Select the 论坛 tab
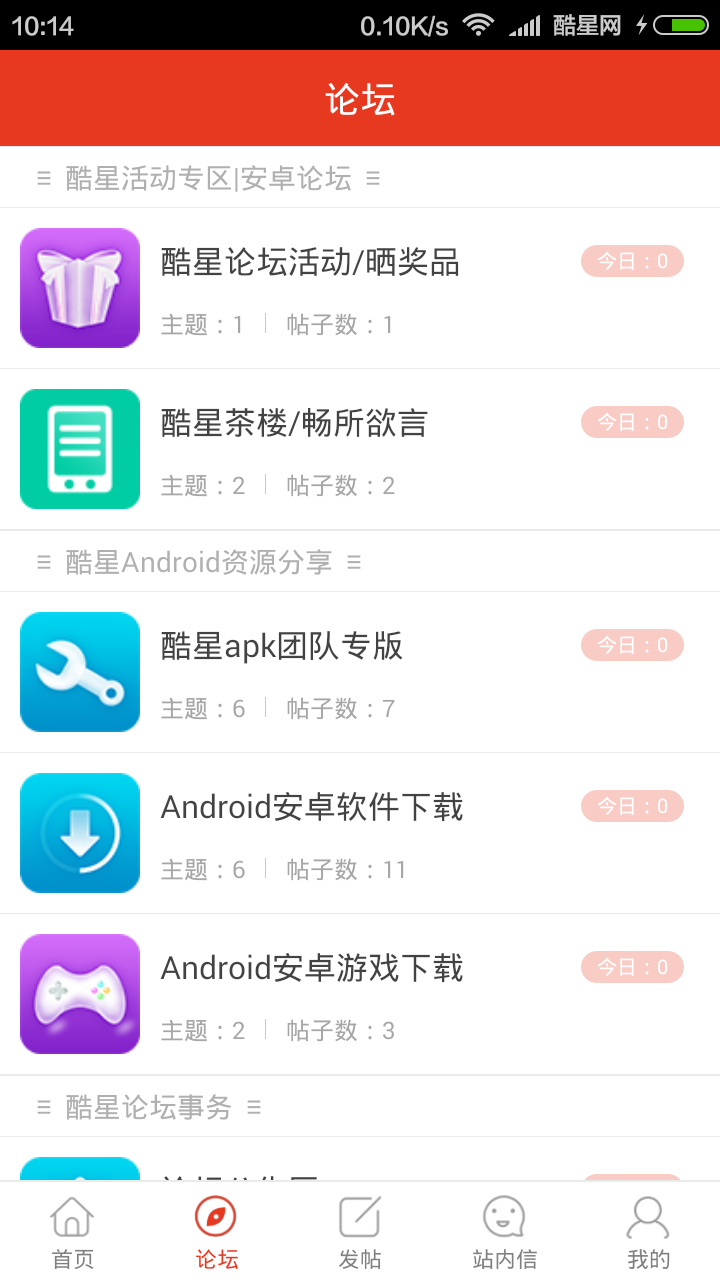 (x=216, y=1232)
